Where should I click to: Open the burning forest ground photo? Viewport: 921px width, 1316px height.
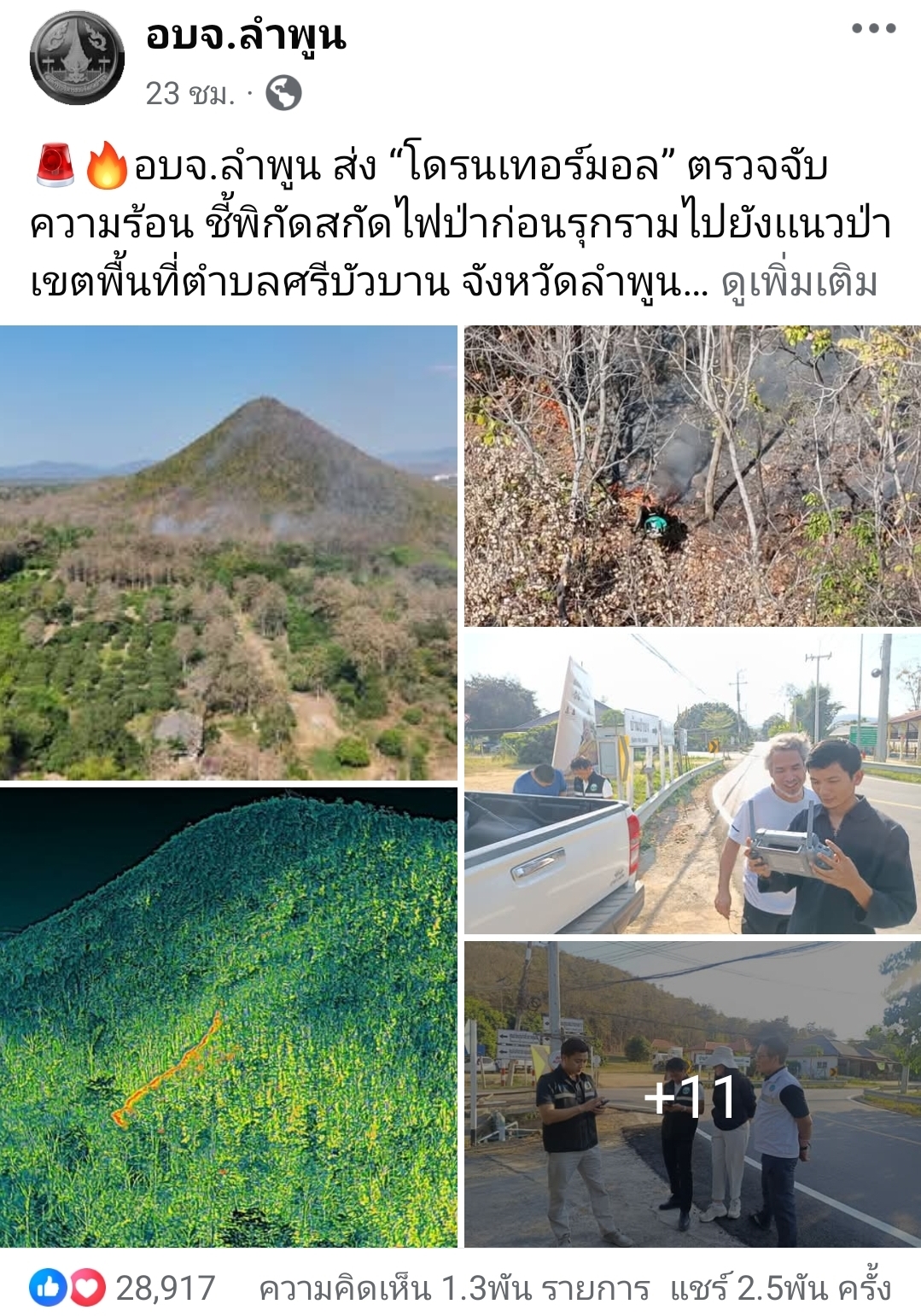click(x=692, y=476)
